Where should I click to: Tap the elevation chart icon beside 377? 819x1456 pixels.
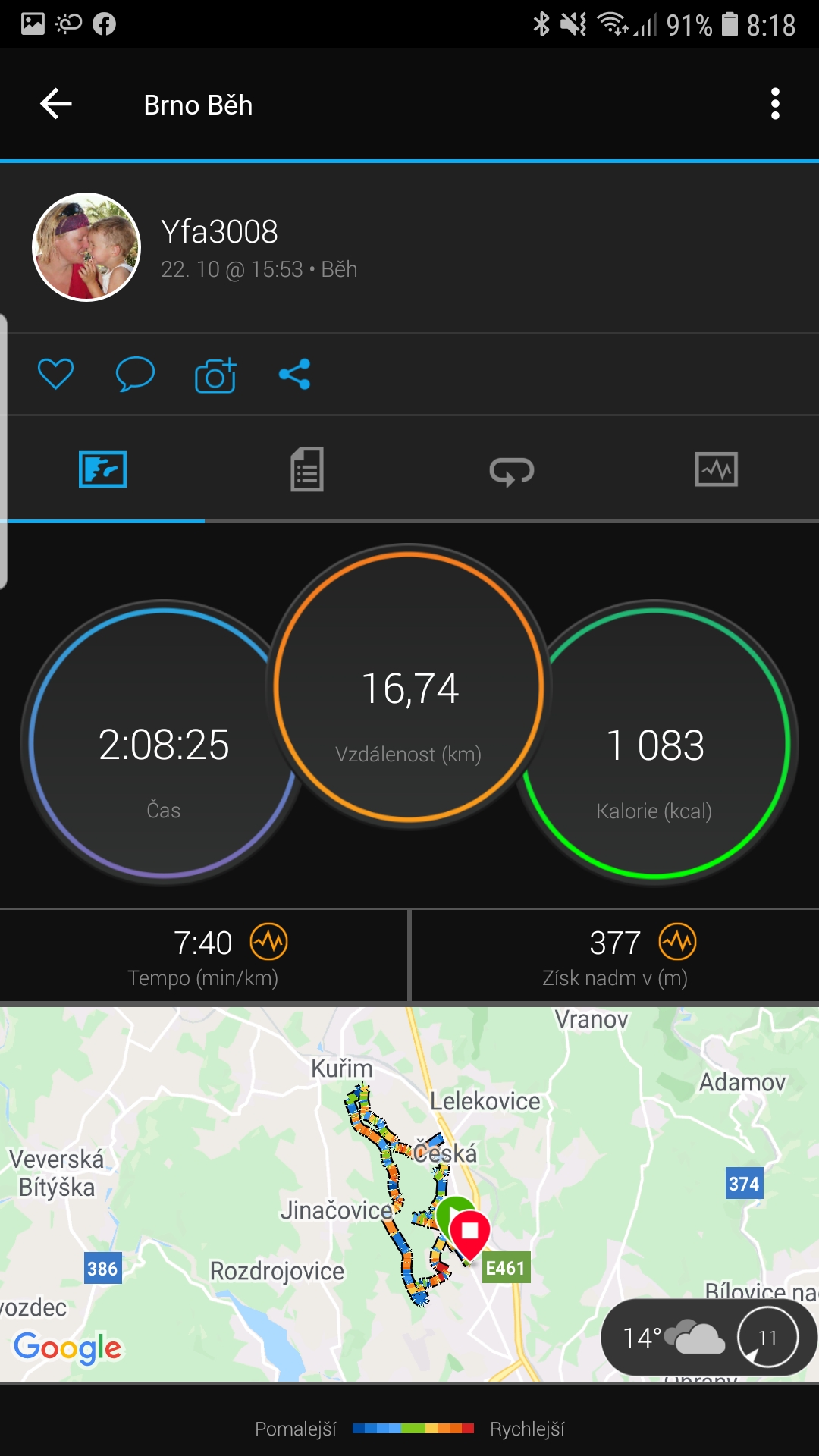click(677, 942)
